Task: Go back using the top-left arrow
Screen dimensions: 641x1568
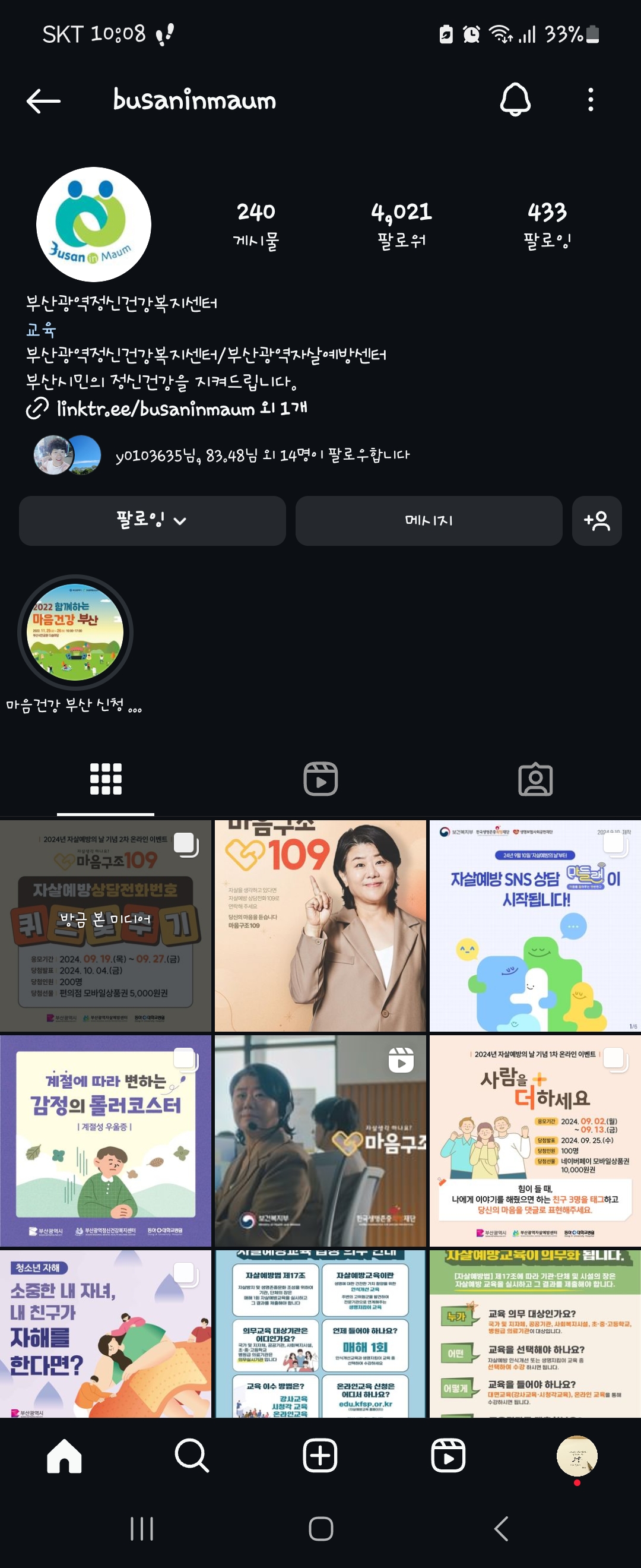Action: tap(44, 101)
